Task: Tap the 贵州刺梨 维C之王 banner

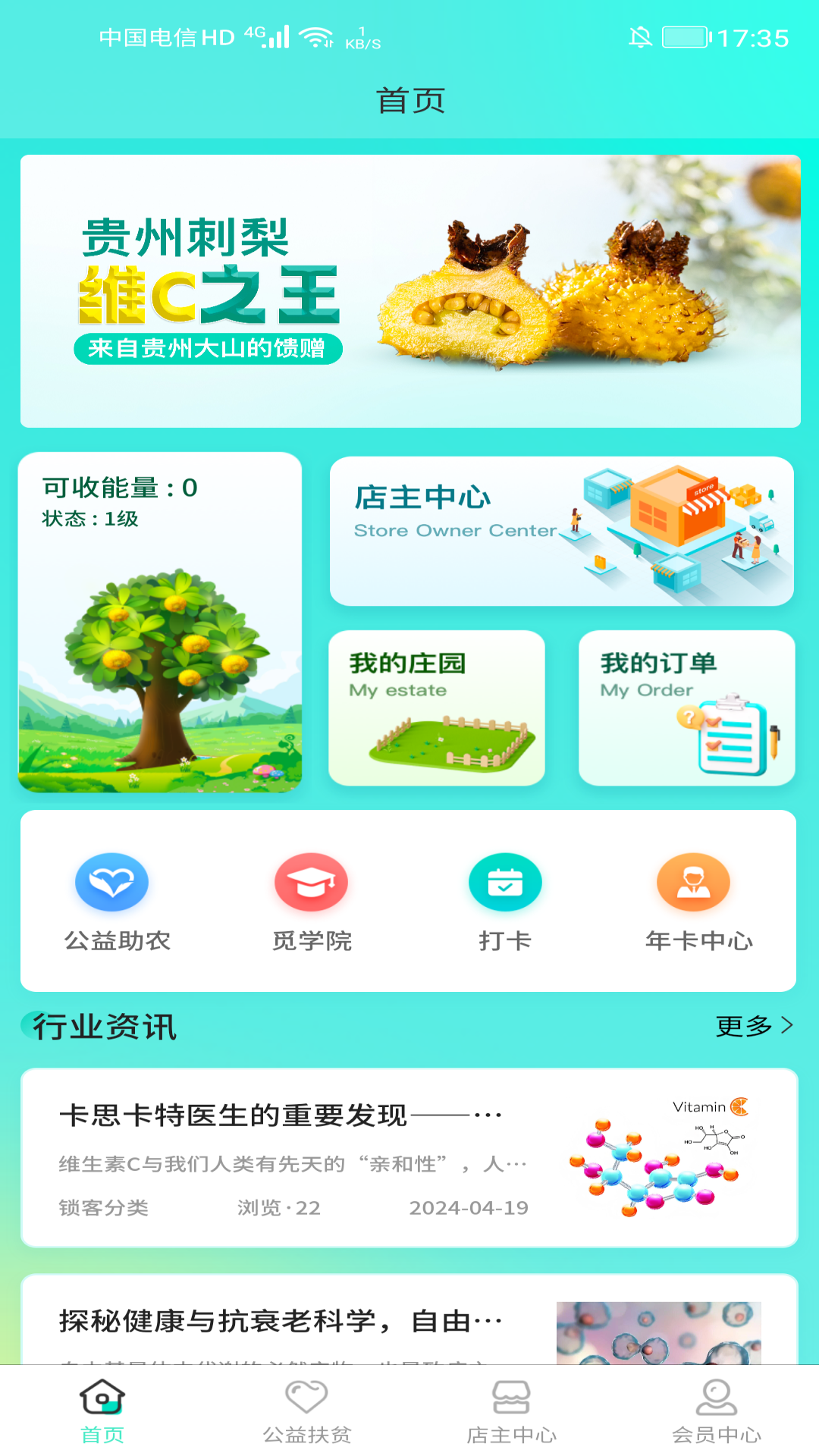Action: pyautogui.click(x=409, y=288)
